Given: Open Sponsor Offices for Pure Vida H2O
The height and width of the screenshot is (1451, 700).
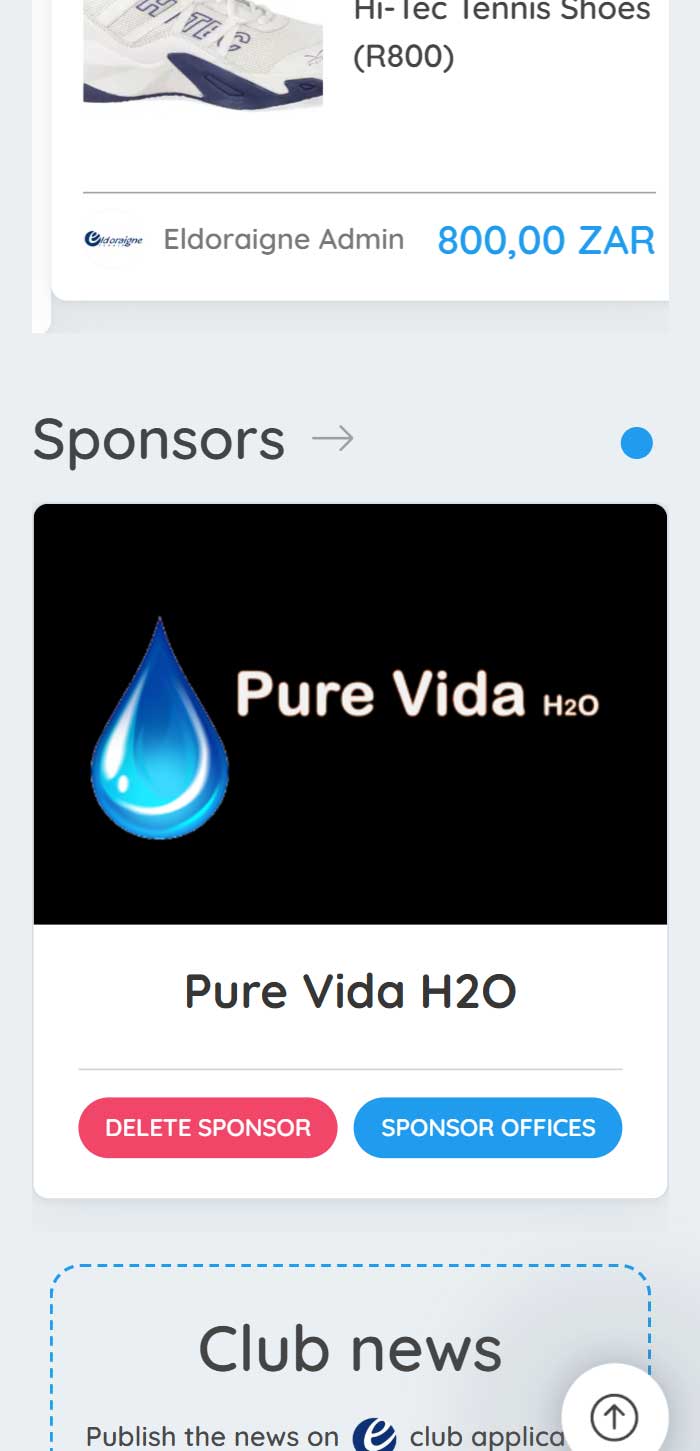Looking at the screenshot, I should pyautogui.click(x=488, y=1128).
